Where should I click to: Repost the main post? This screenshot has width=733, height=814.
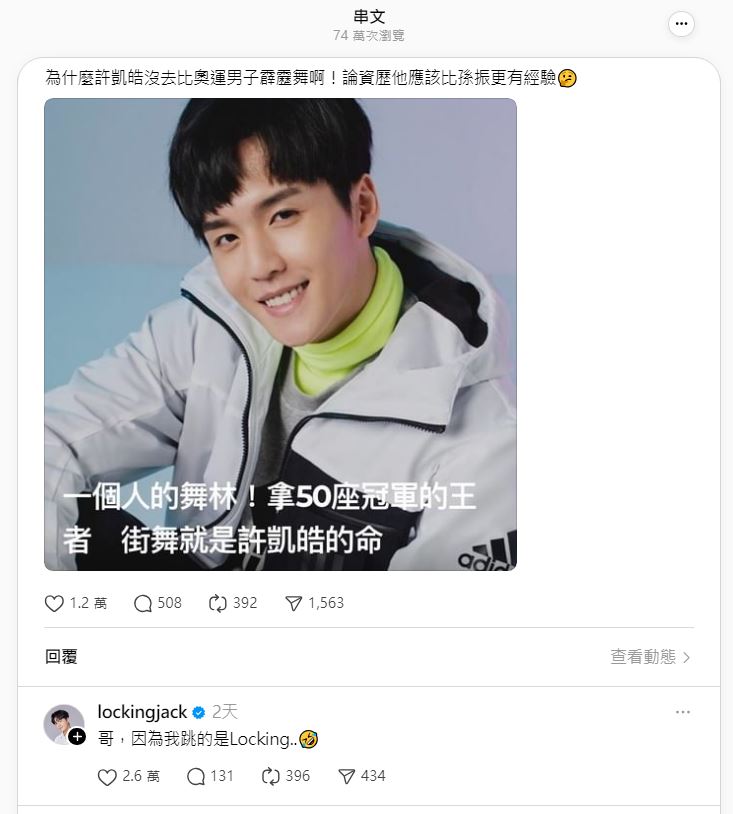point(218,603)
